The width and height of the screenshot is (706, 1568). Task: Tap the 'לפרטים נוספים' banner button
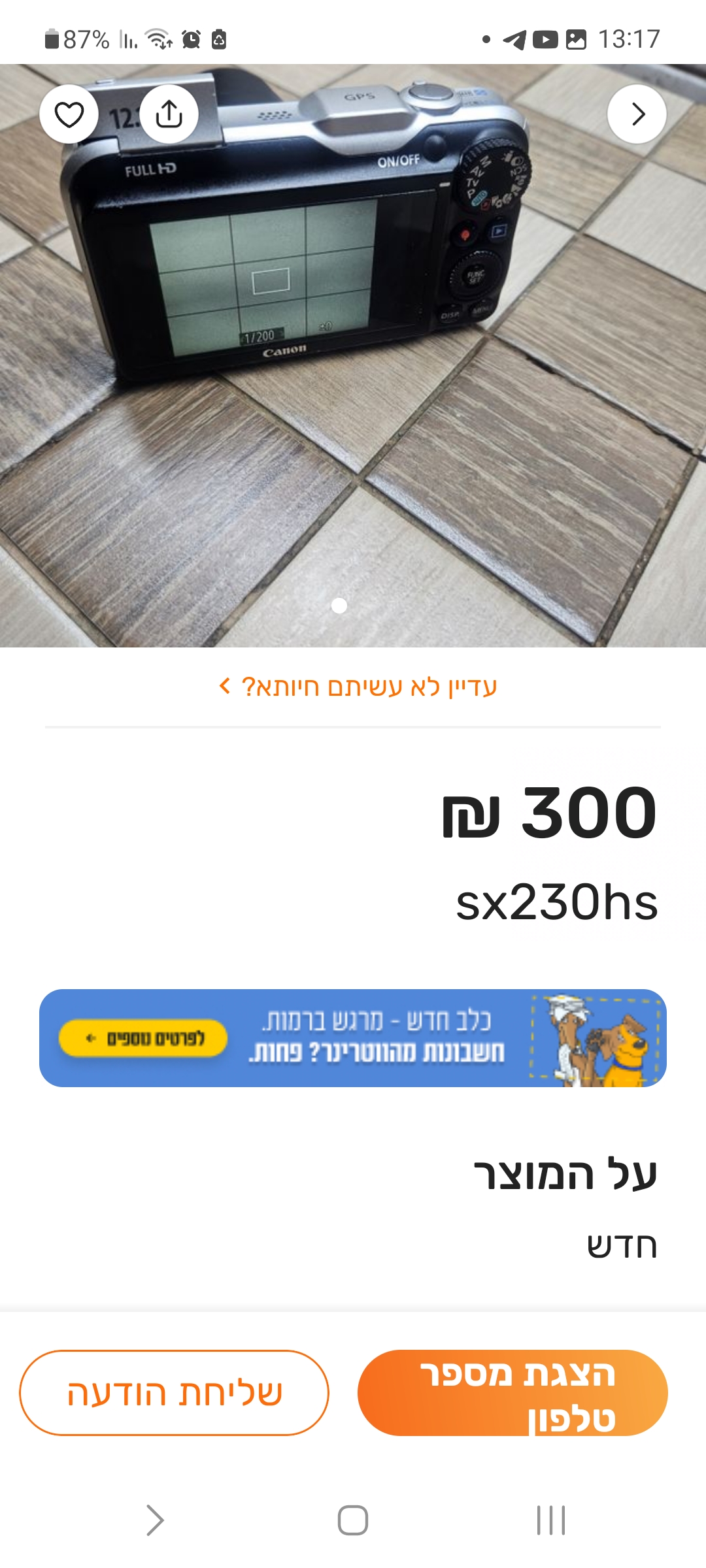pos(144,1038)
